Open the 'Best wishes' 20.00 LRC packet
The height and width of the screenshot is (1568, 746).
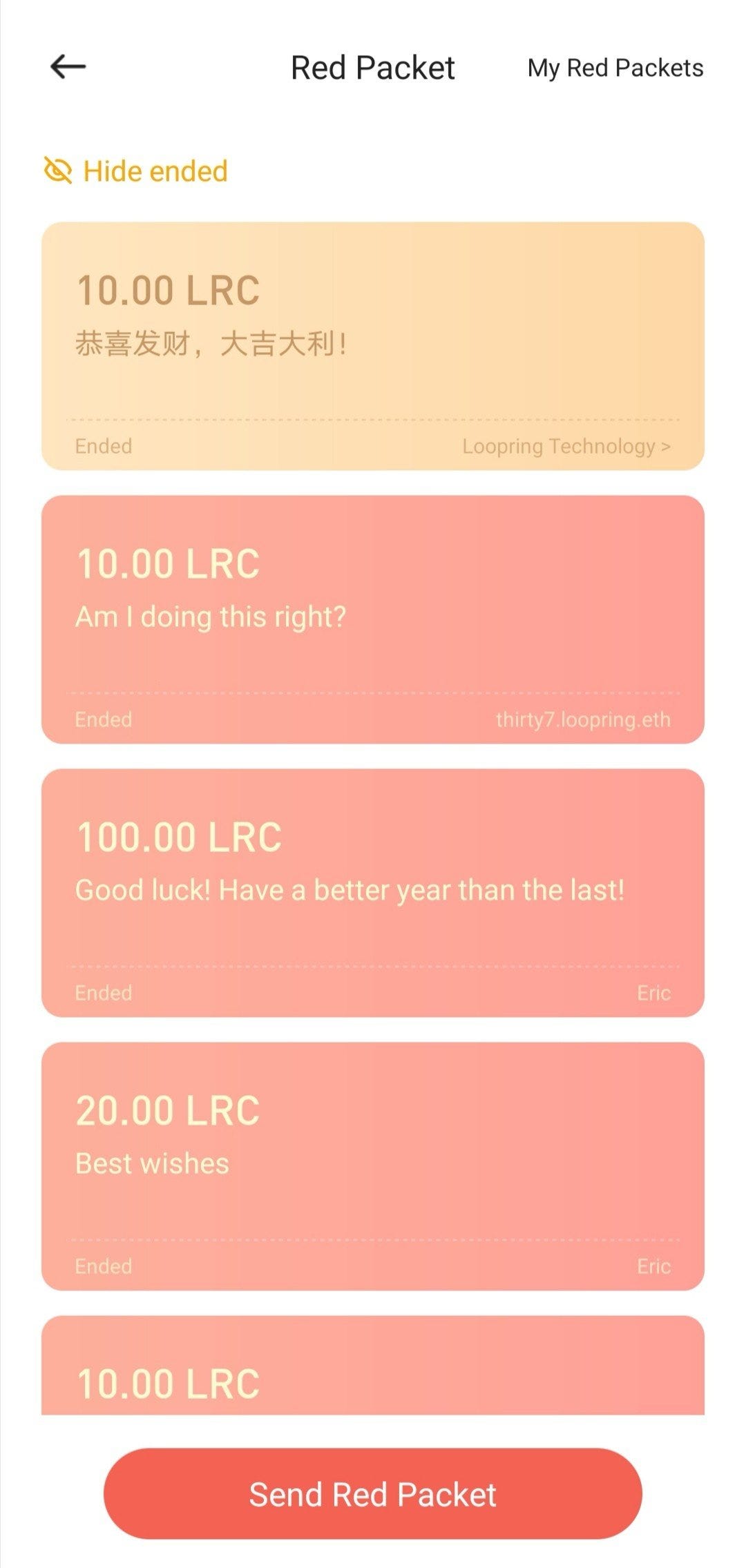373,1166
